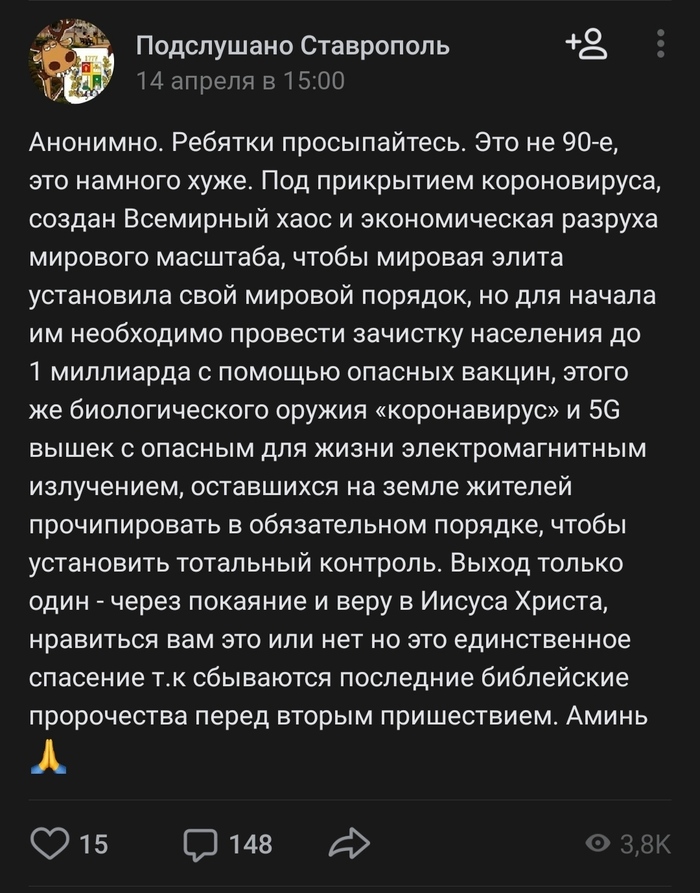Open the Подслушано Ставрополь community avatar
Viewport: 700px width, 893px height.
click(x=72, y=61)
